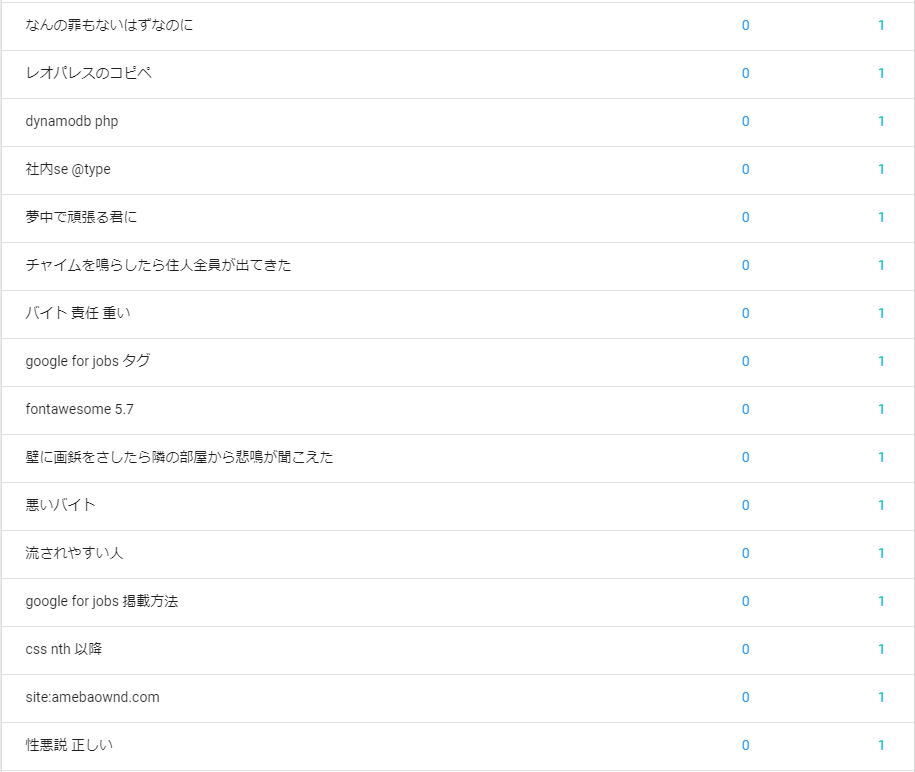The width and height of the screenshot is (915, 772).
Task: Open the 社内se @type query row
Action: [68, 169]
